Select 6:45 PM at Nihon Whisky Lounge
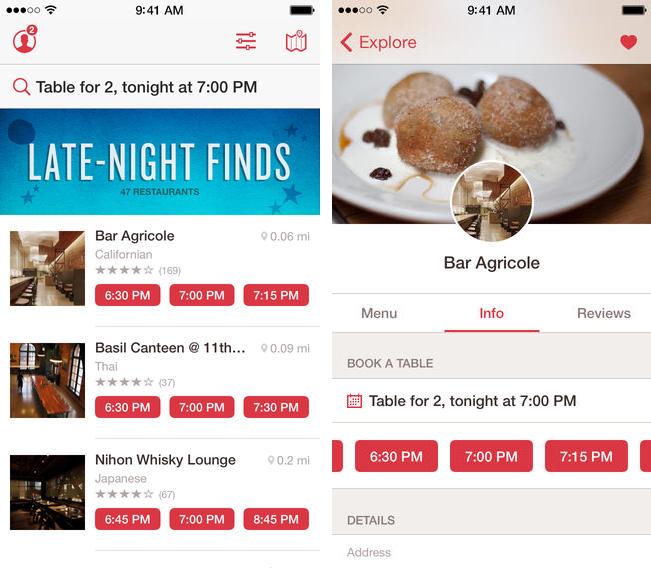Image resolution: width=651 pixels, height=568 pixels. click(x=127, y=519)
